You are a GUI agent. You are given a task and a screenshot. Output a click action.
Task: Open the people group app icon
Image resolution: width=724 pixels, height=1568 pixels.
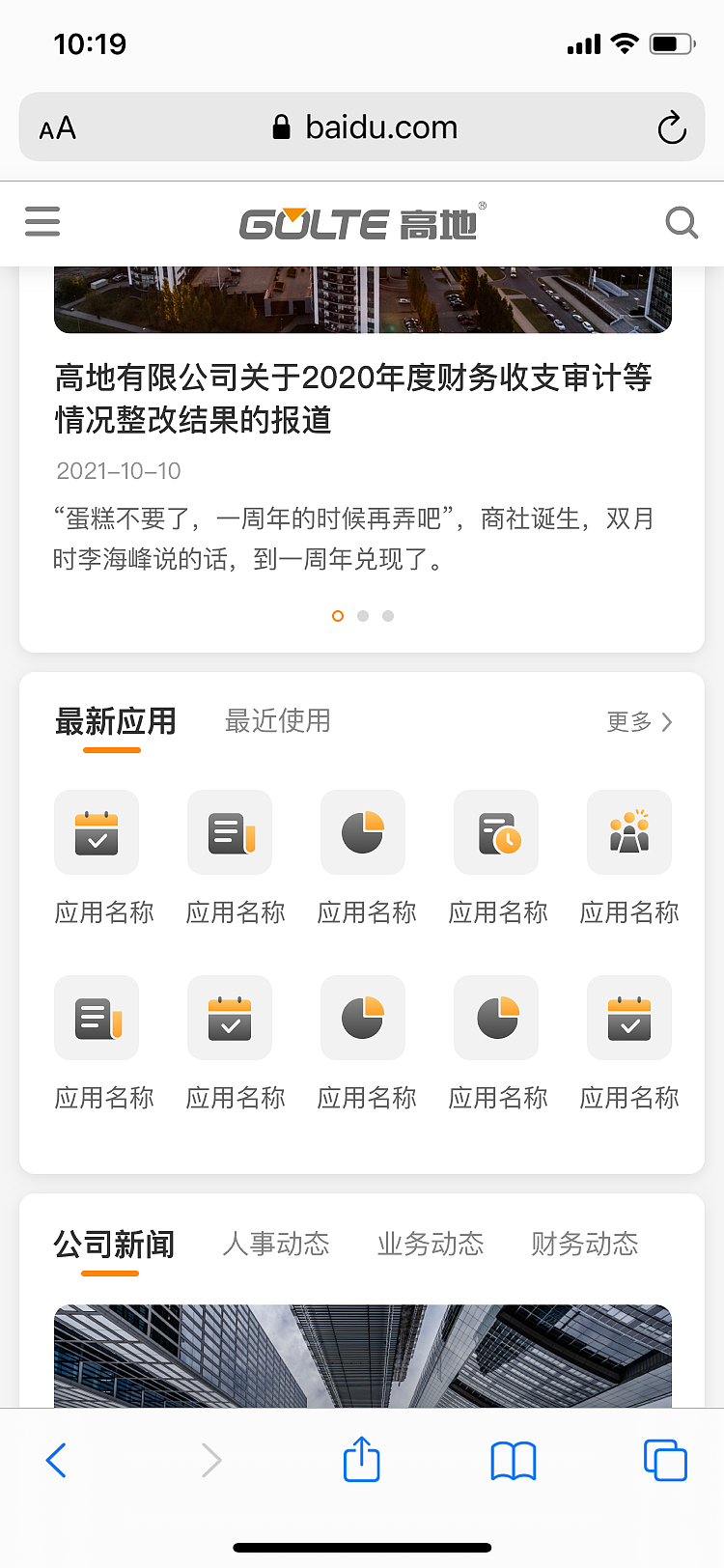(629, 832)
